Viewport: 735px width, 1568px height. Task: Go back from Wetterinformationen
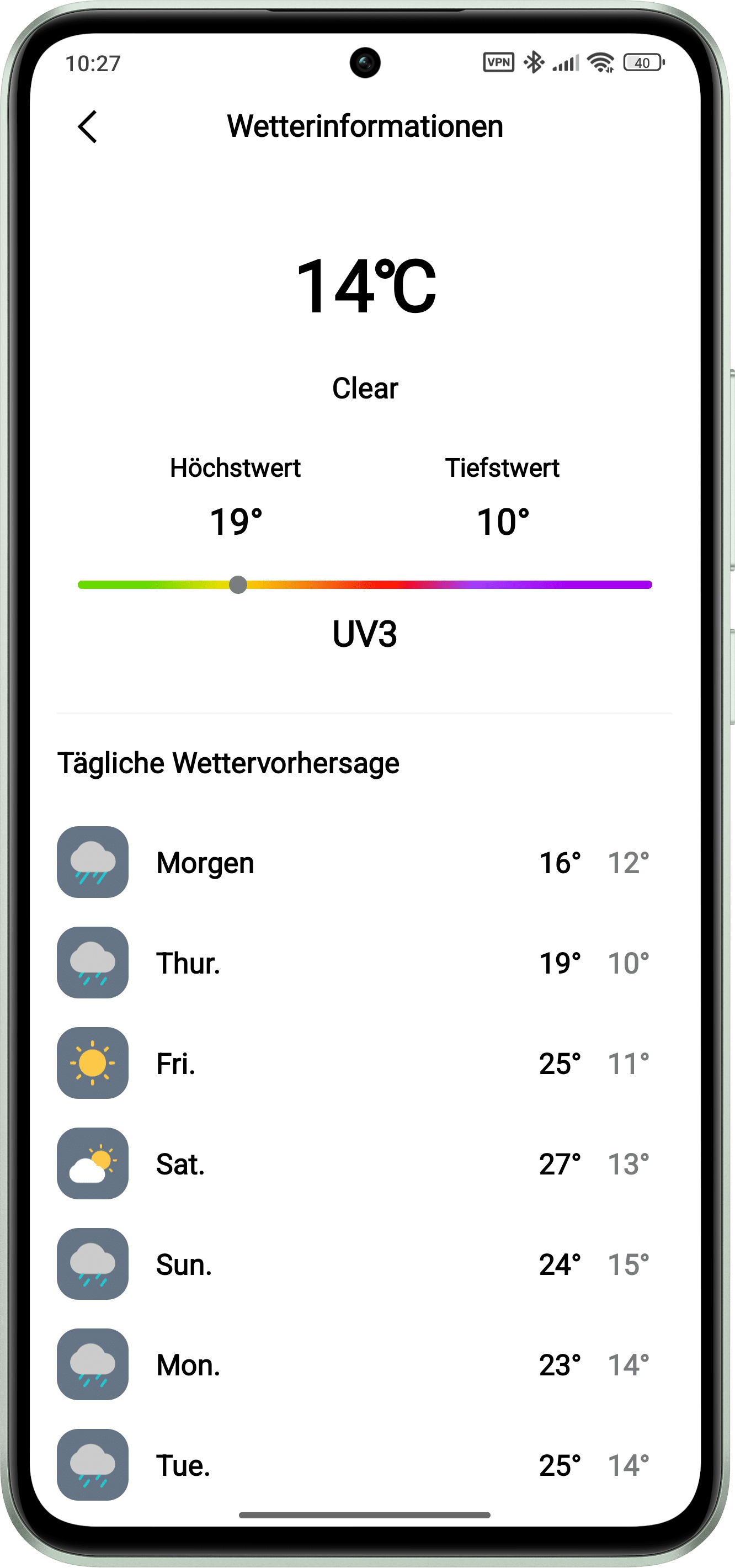(x=88, y=126)
